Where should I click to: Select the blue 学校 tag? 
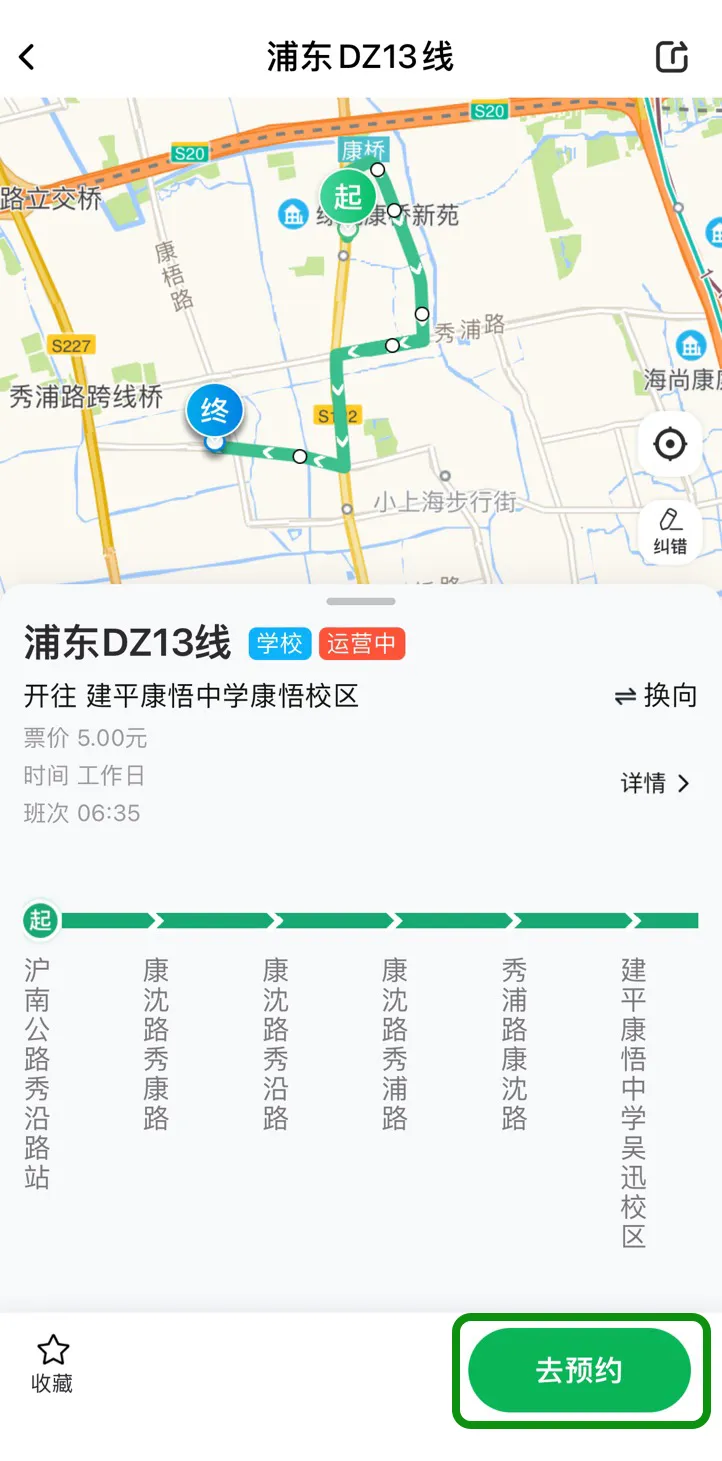[279, 645]
